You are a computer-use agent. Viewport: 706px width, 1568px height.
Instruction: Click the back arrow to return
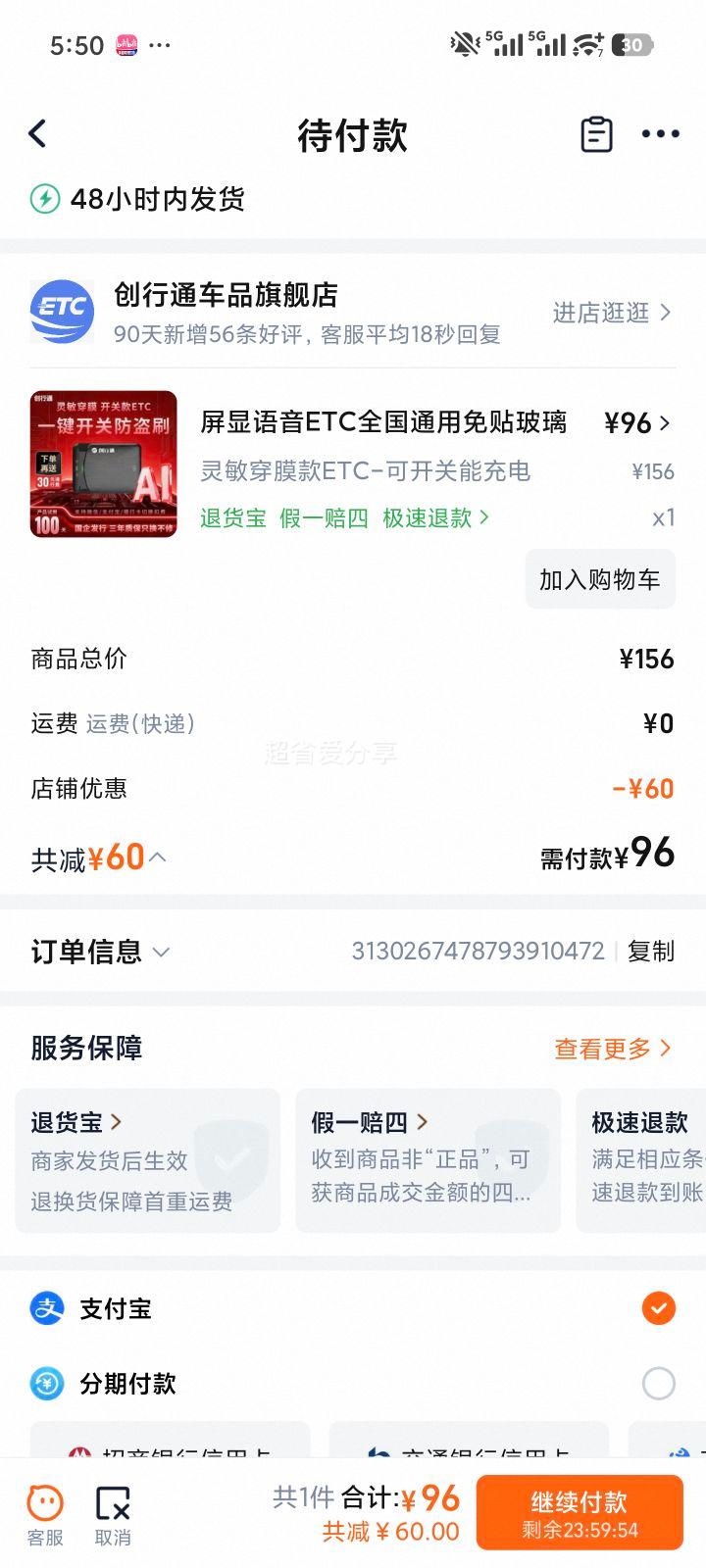point(39,133)
